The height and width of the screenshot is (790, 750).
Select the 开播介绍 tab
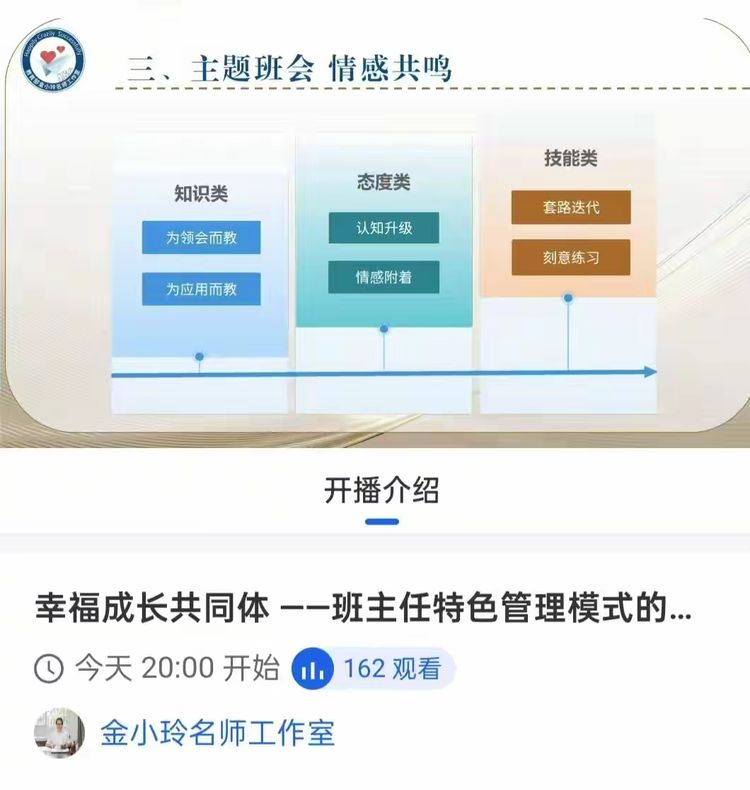coord(381,491)
